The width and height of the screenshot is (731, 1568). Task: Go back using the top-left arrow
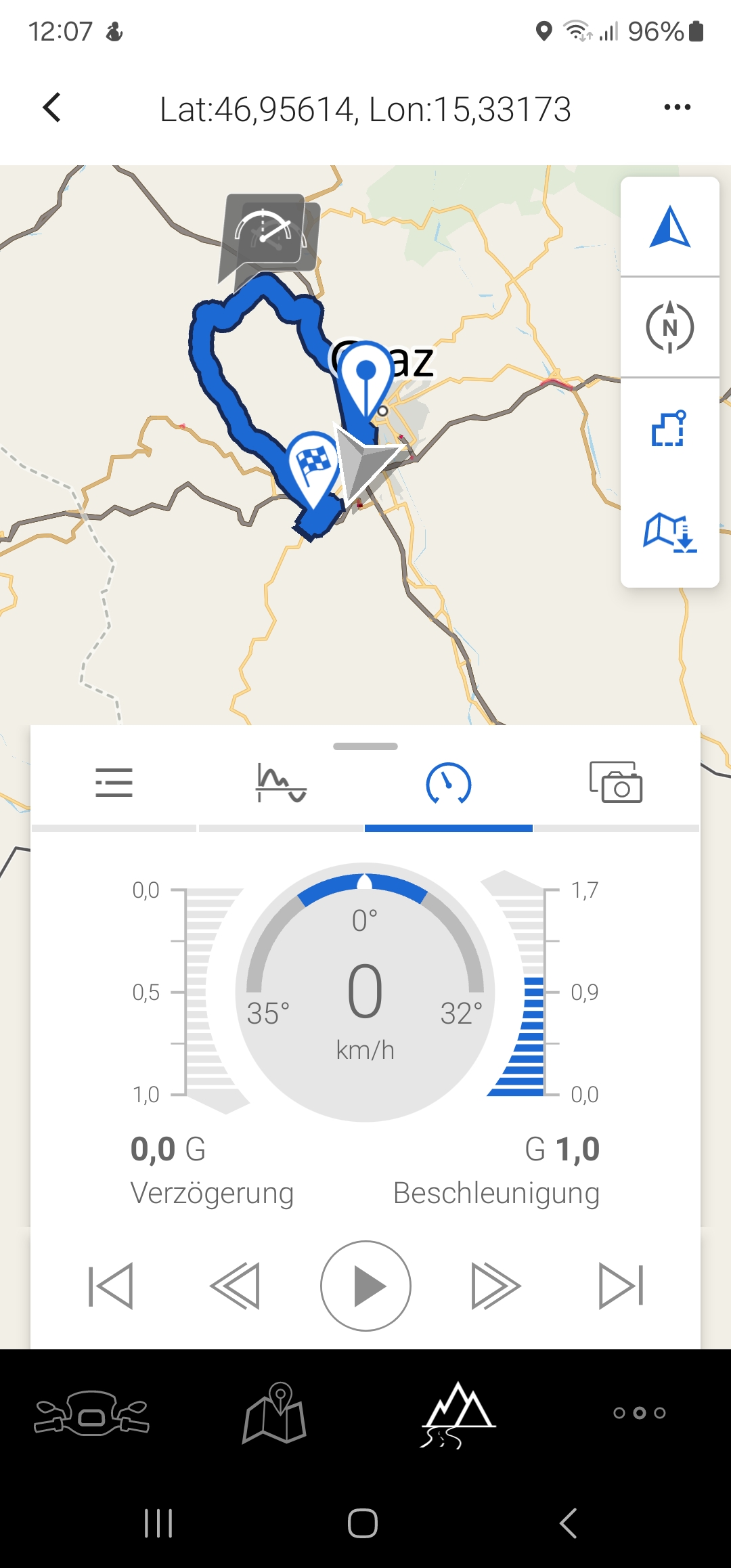tap(51, 108)
